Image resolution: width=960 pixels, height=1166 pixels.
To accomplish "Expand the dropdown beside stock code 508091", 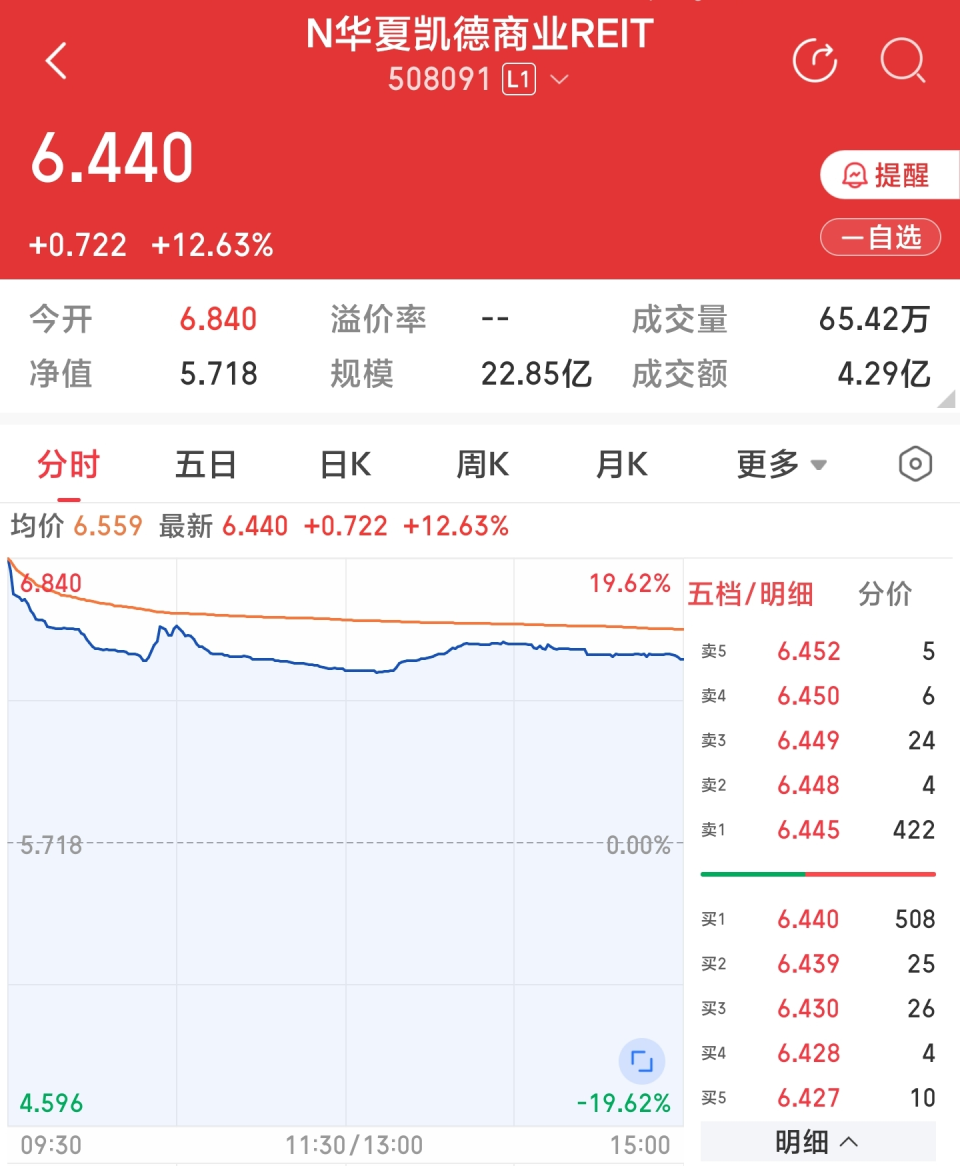I will pos(560,79).
